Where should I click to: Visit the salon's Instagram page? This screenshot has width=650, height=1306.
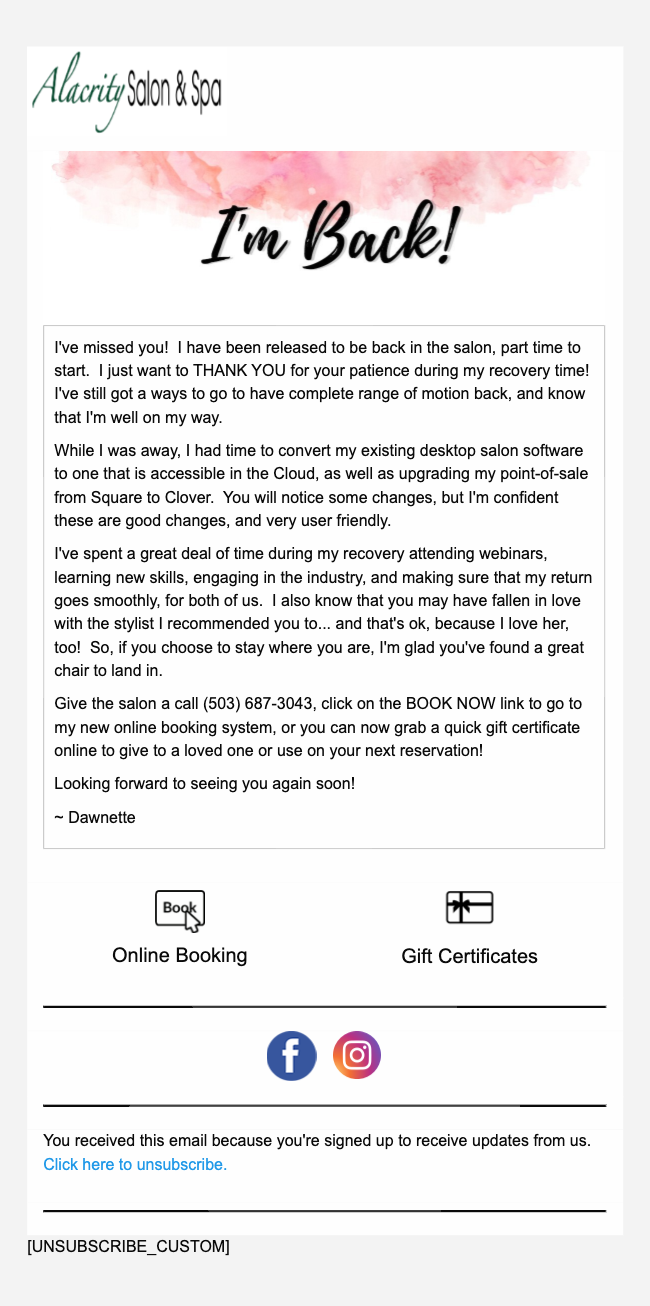click(357, 1055)
